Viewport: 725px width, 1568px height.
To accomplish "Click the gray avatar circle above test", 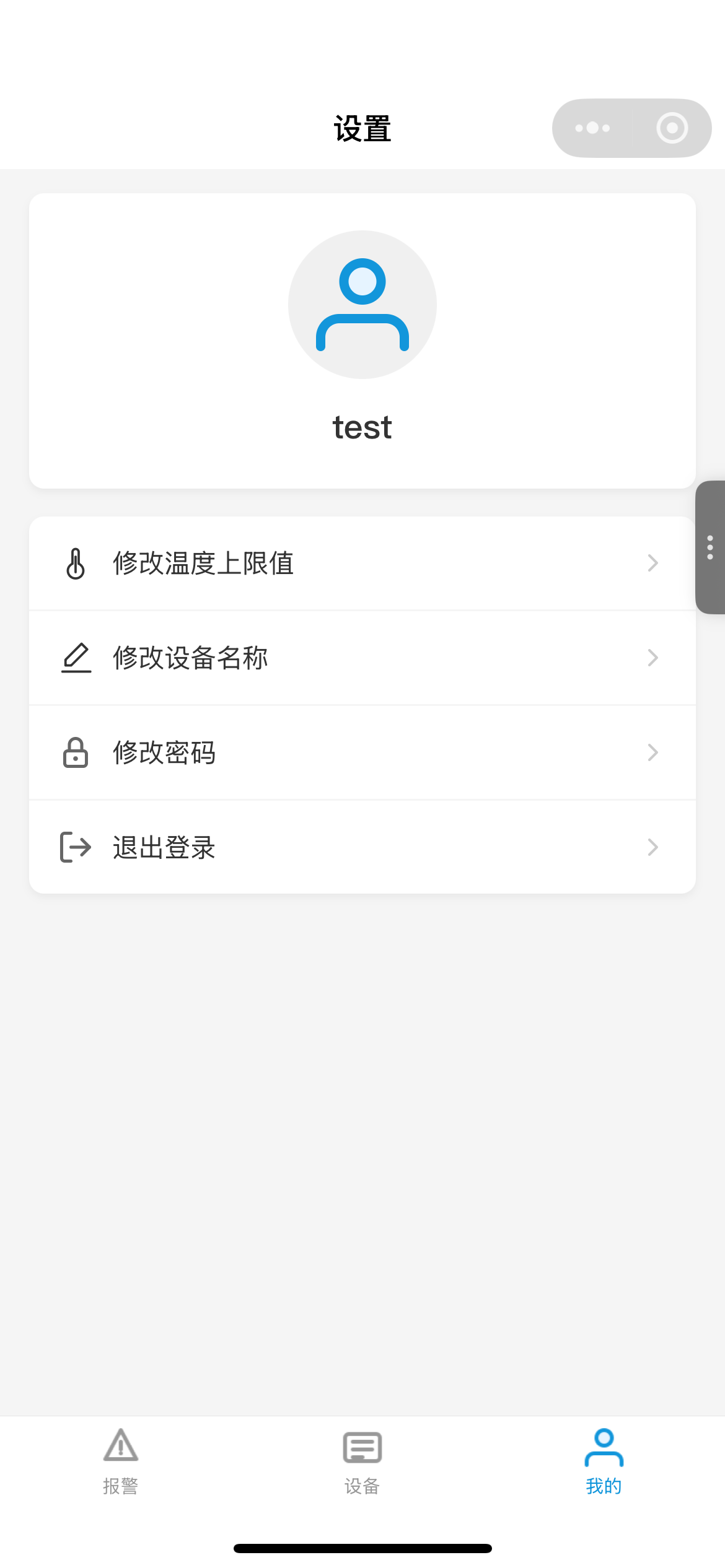I will (x=362, y=305).
